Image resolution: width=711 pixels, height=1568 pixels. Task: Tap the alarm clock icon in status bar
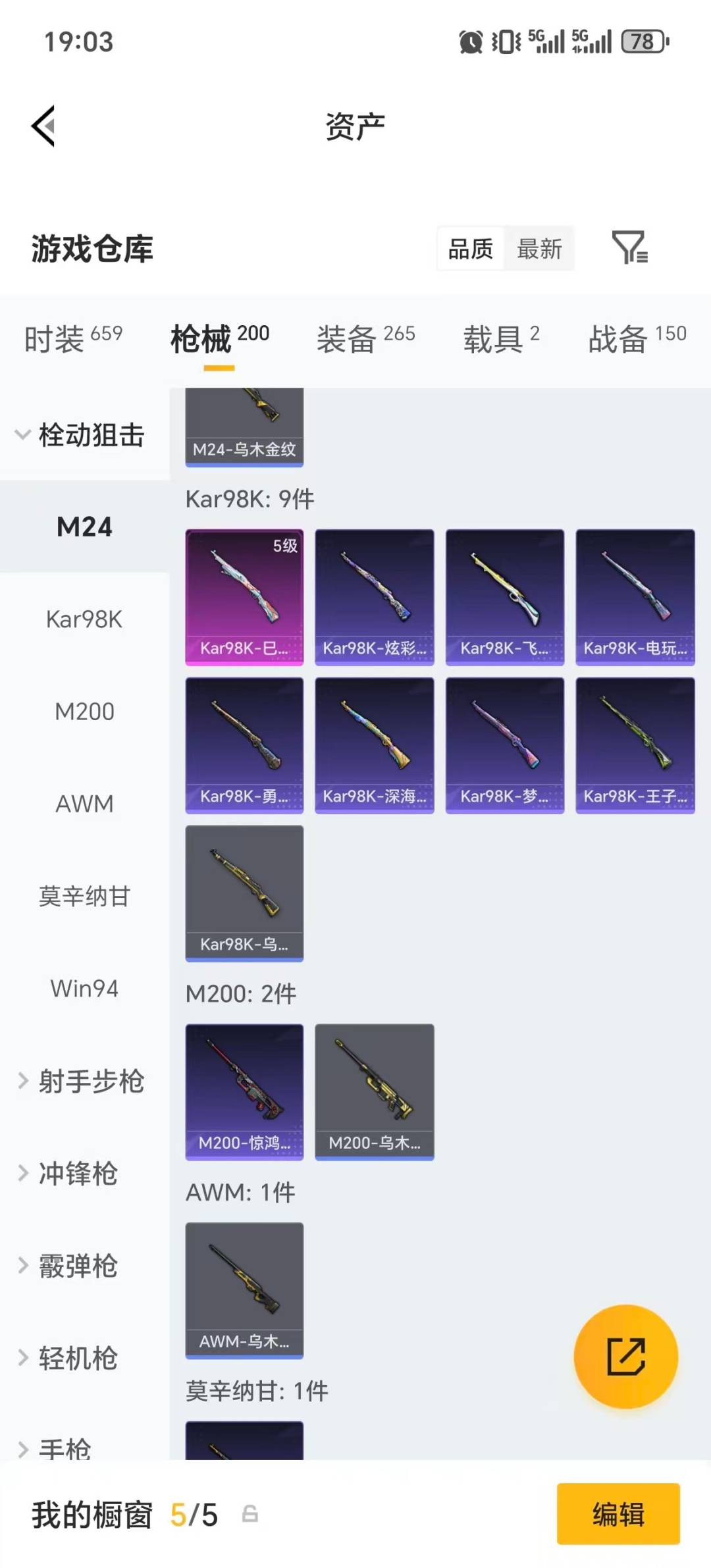[472, 41]
